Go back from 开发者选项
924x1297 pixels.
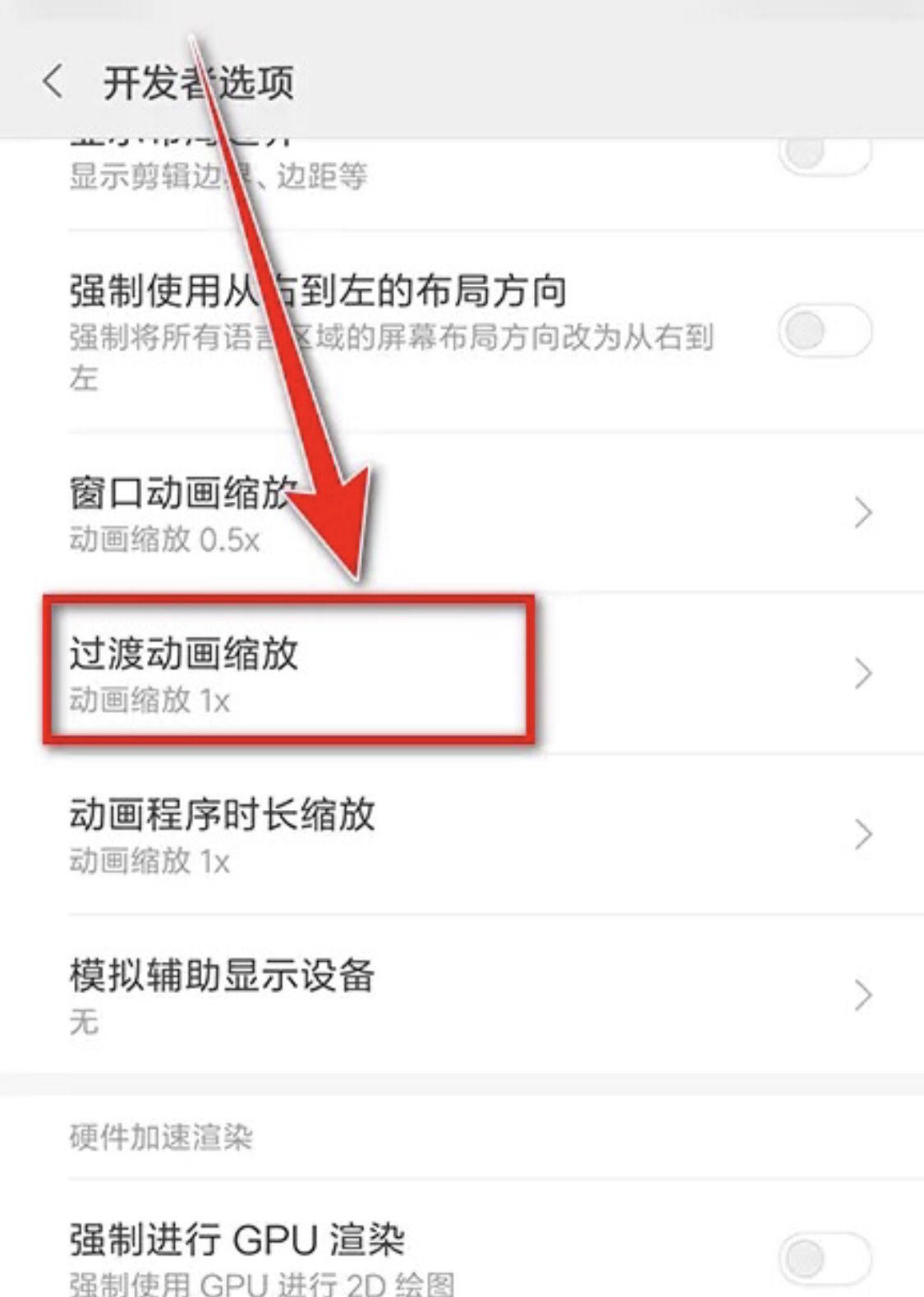[x=53, y=82]
